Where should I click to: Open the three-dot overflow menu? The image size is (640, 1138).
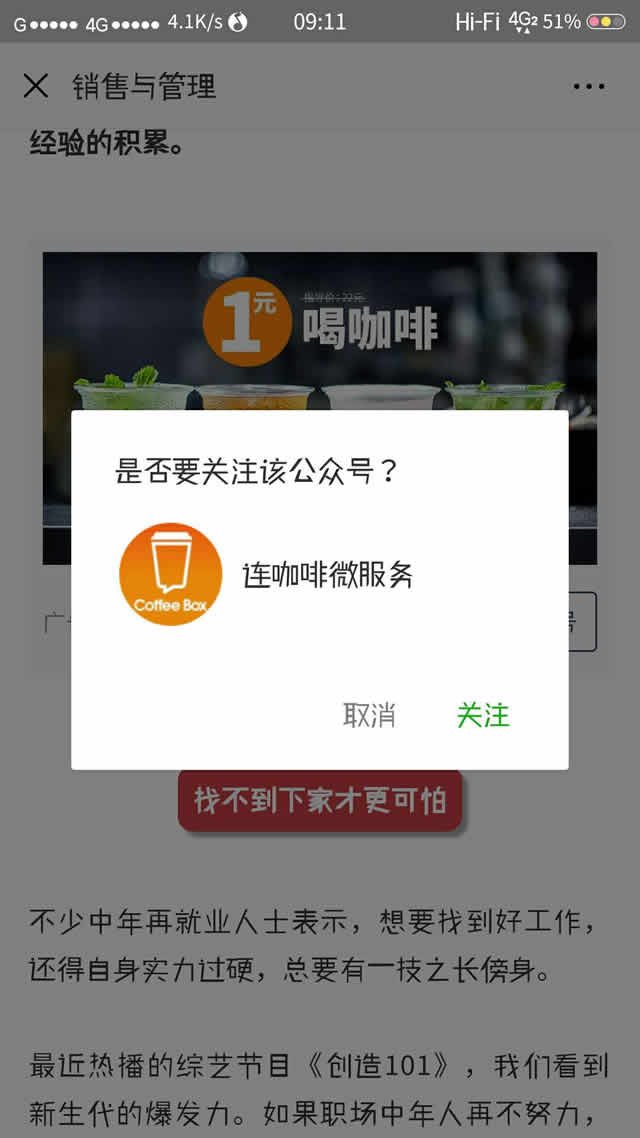589,87
